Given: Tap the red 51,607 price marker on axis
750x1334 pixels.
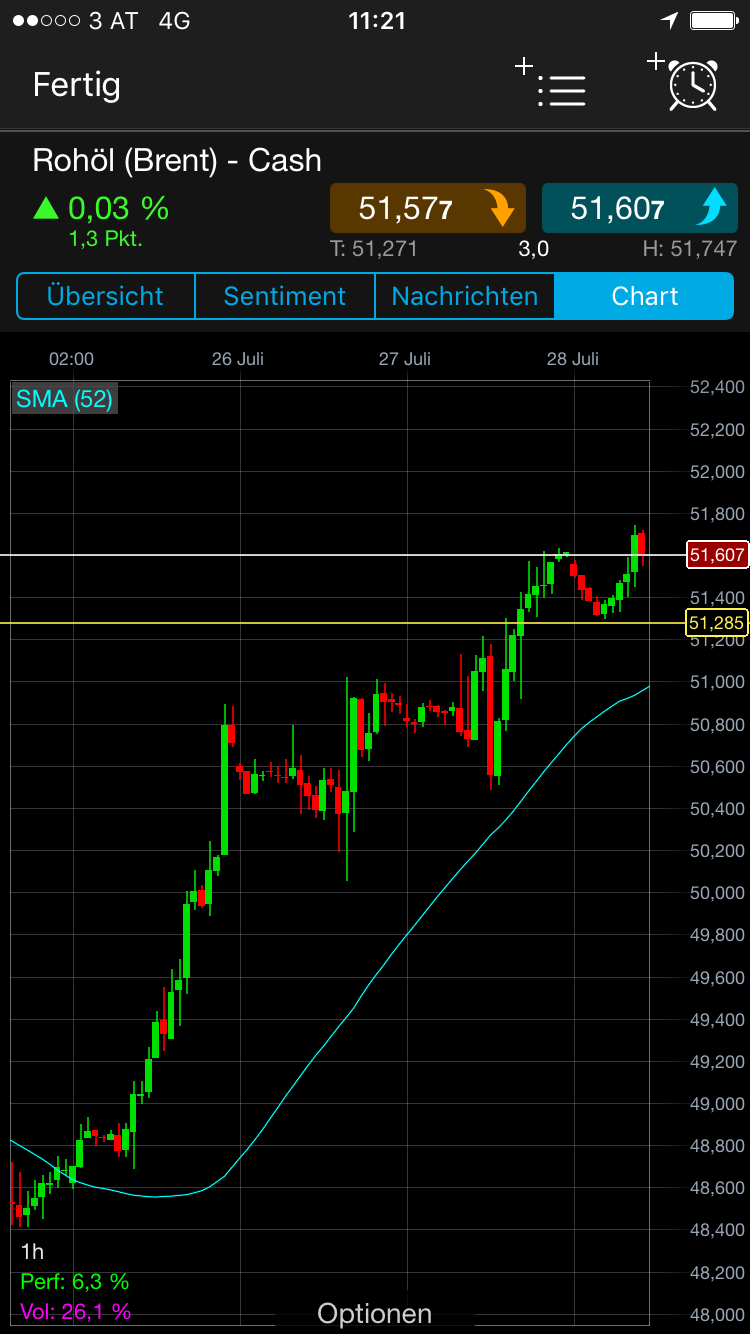Looking at the screenshot, I should tap(717, 555).
